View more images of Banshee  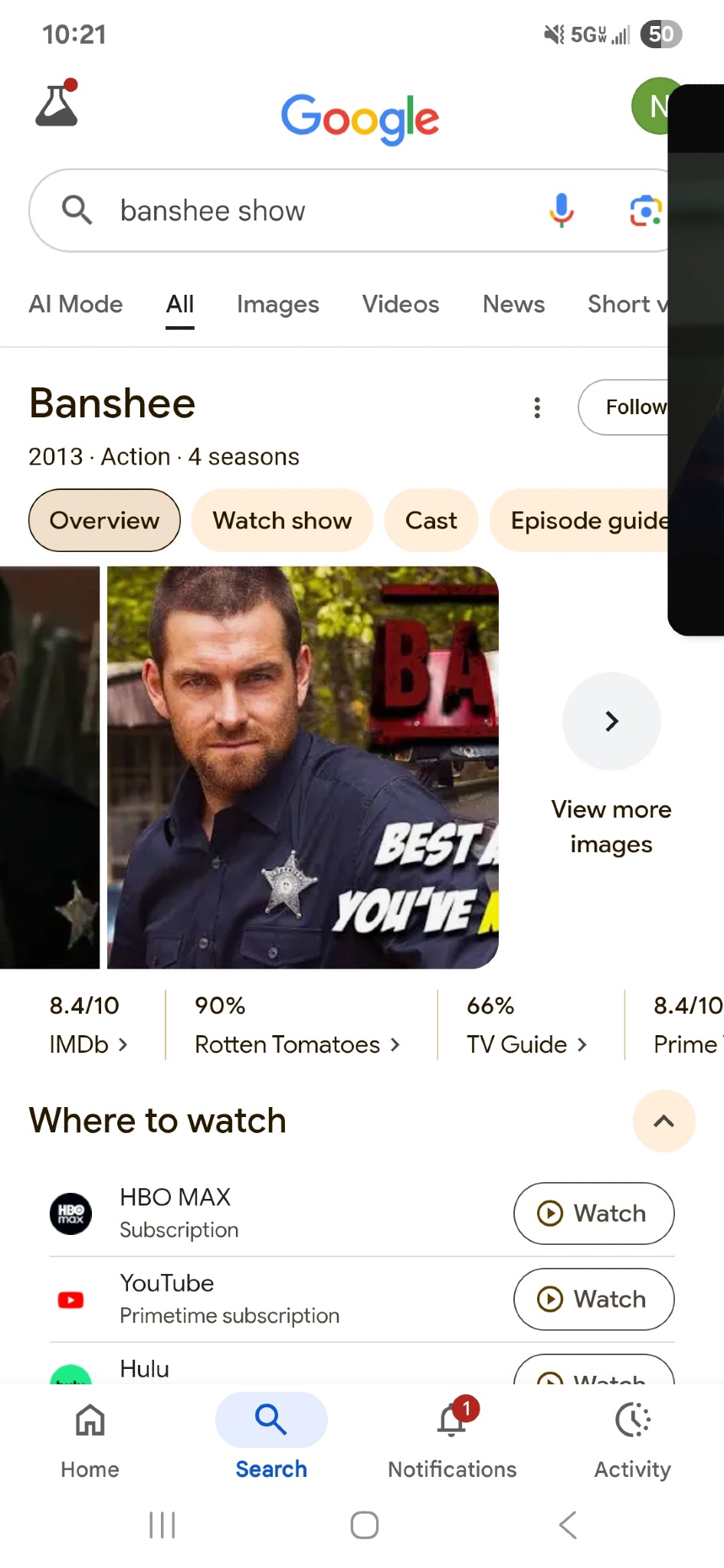click(611, 764)
